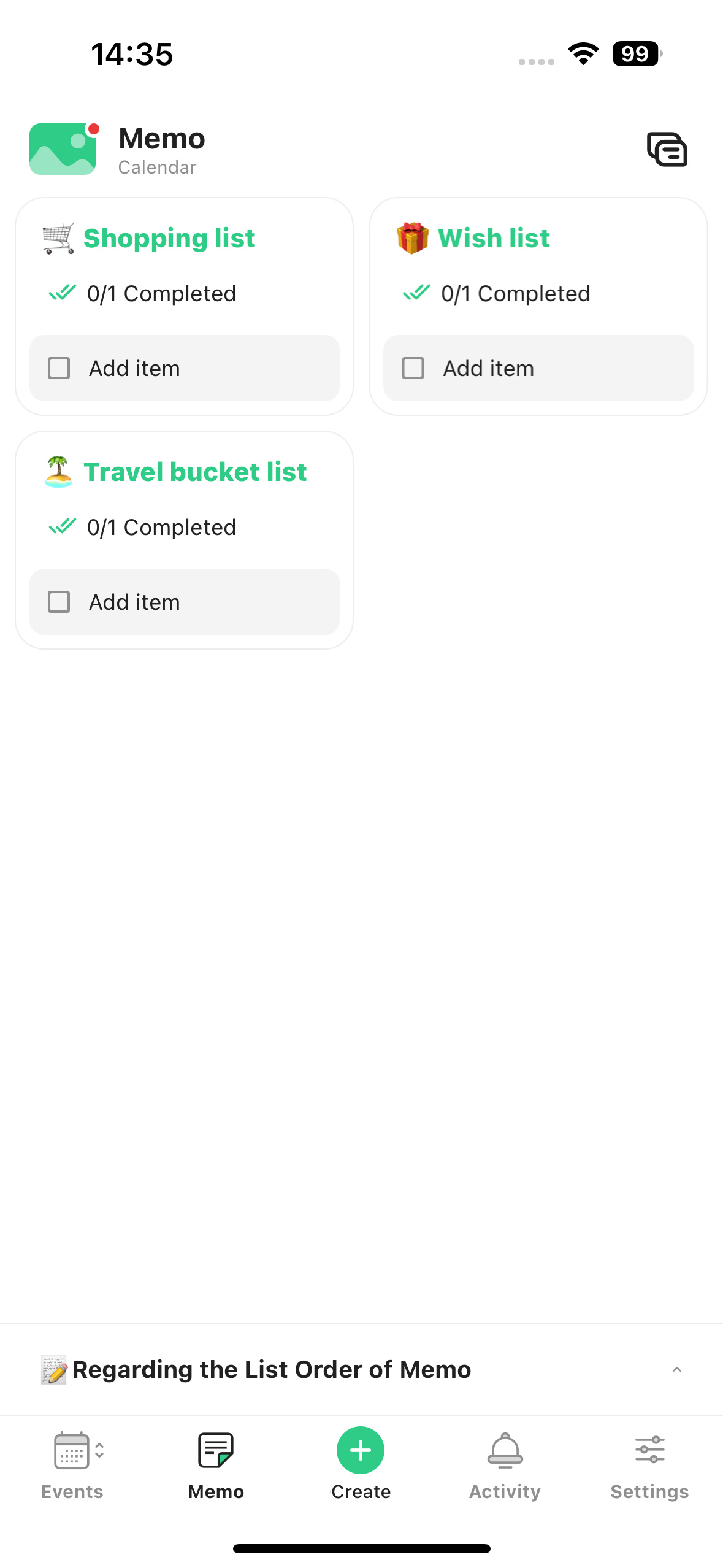Open the chat messages icon
This screenshot has height=1568, width=723.
point(667,149)
